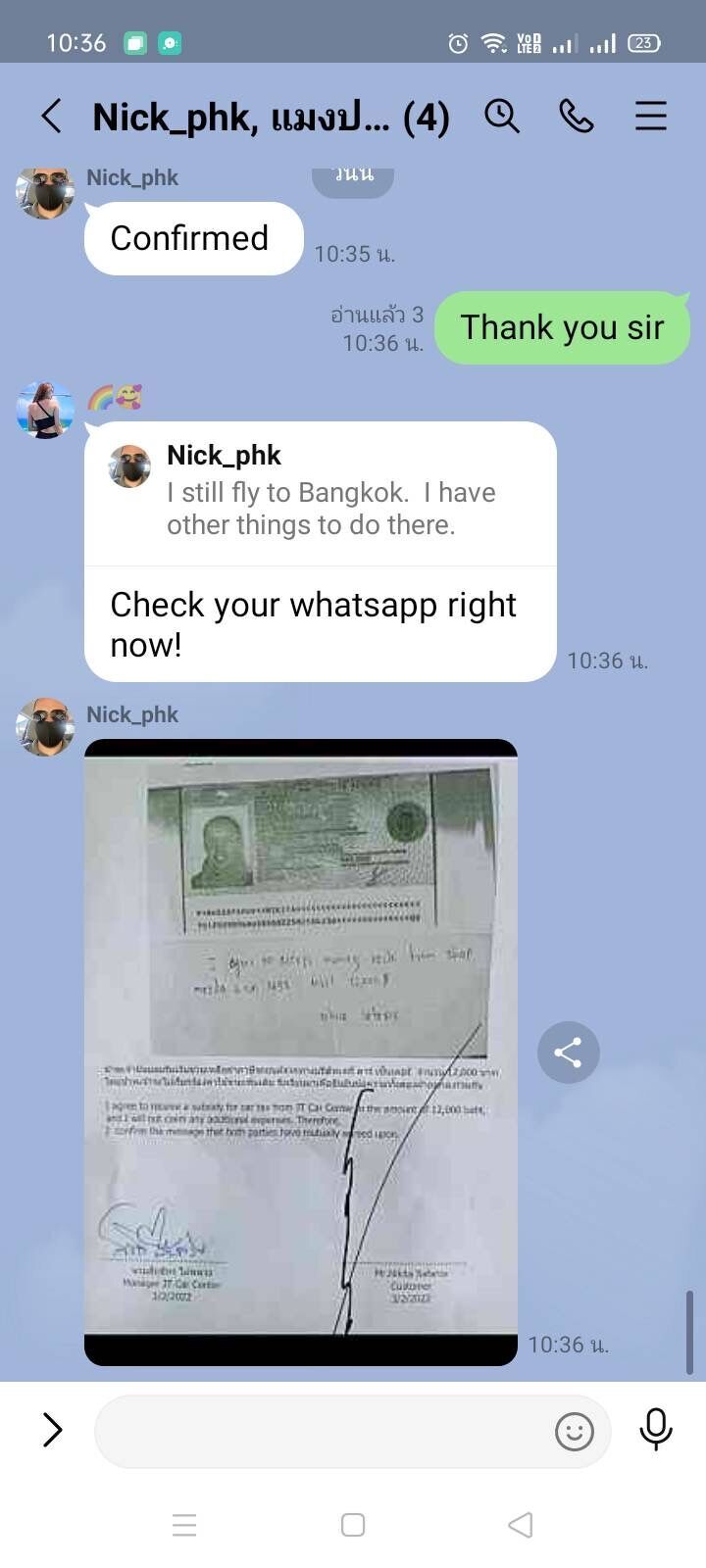Share the document photo
This screenshot has height=1568, width=706.
[x=569, y=1053]
